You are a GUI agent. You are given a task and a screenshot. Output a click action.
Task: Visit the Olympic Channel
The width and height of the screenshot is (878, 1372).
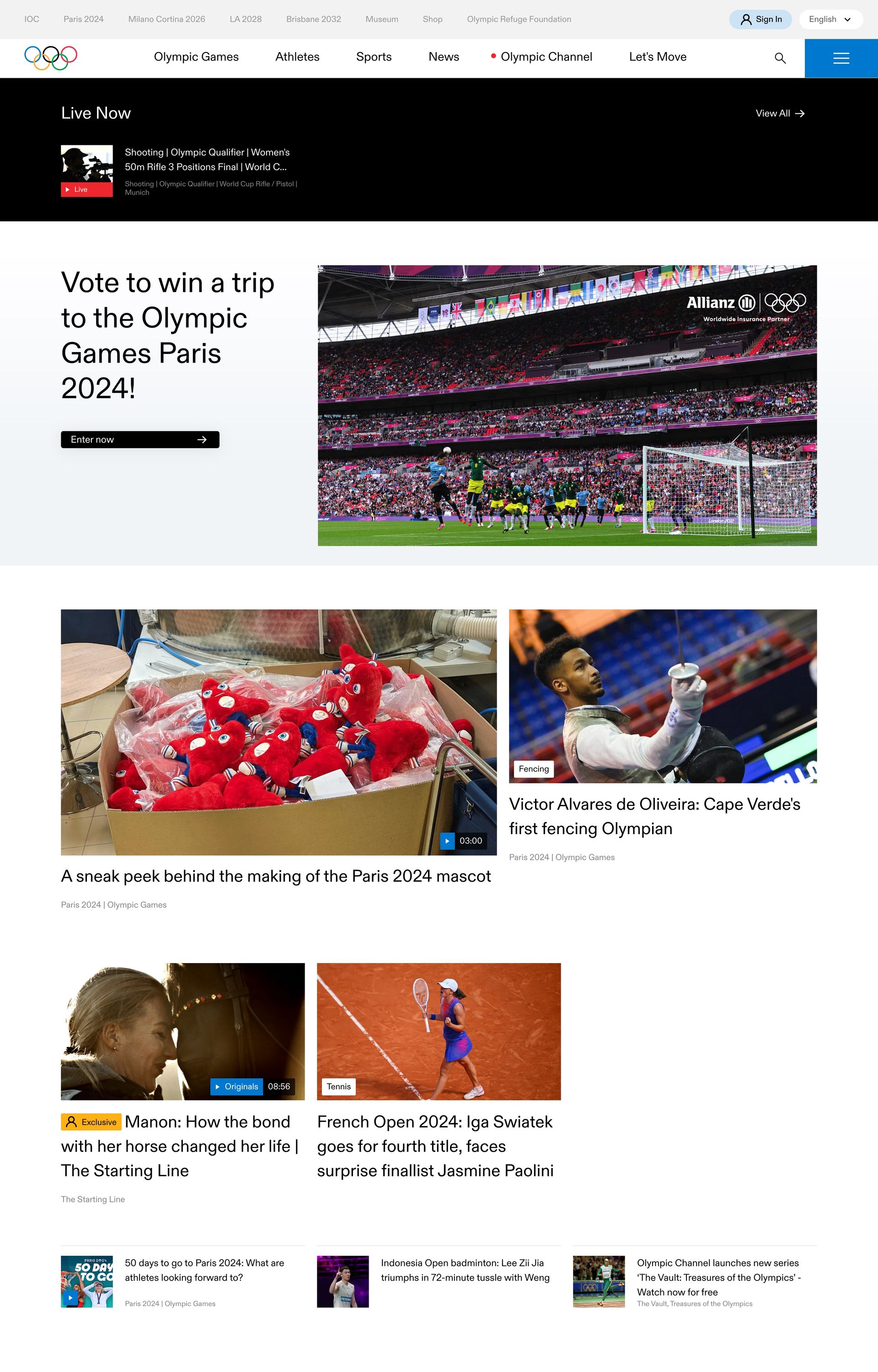[546, 57]
